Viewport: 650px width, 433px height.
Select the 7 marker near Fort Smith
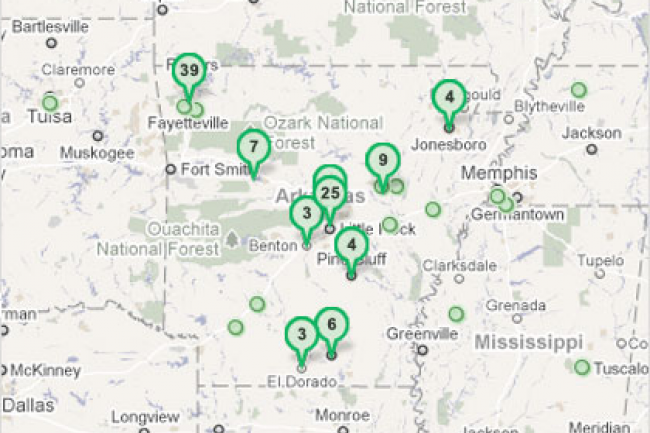[254, 146]
